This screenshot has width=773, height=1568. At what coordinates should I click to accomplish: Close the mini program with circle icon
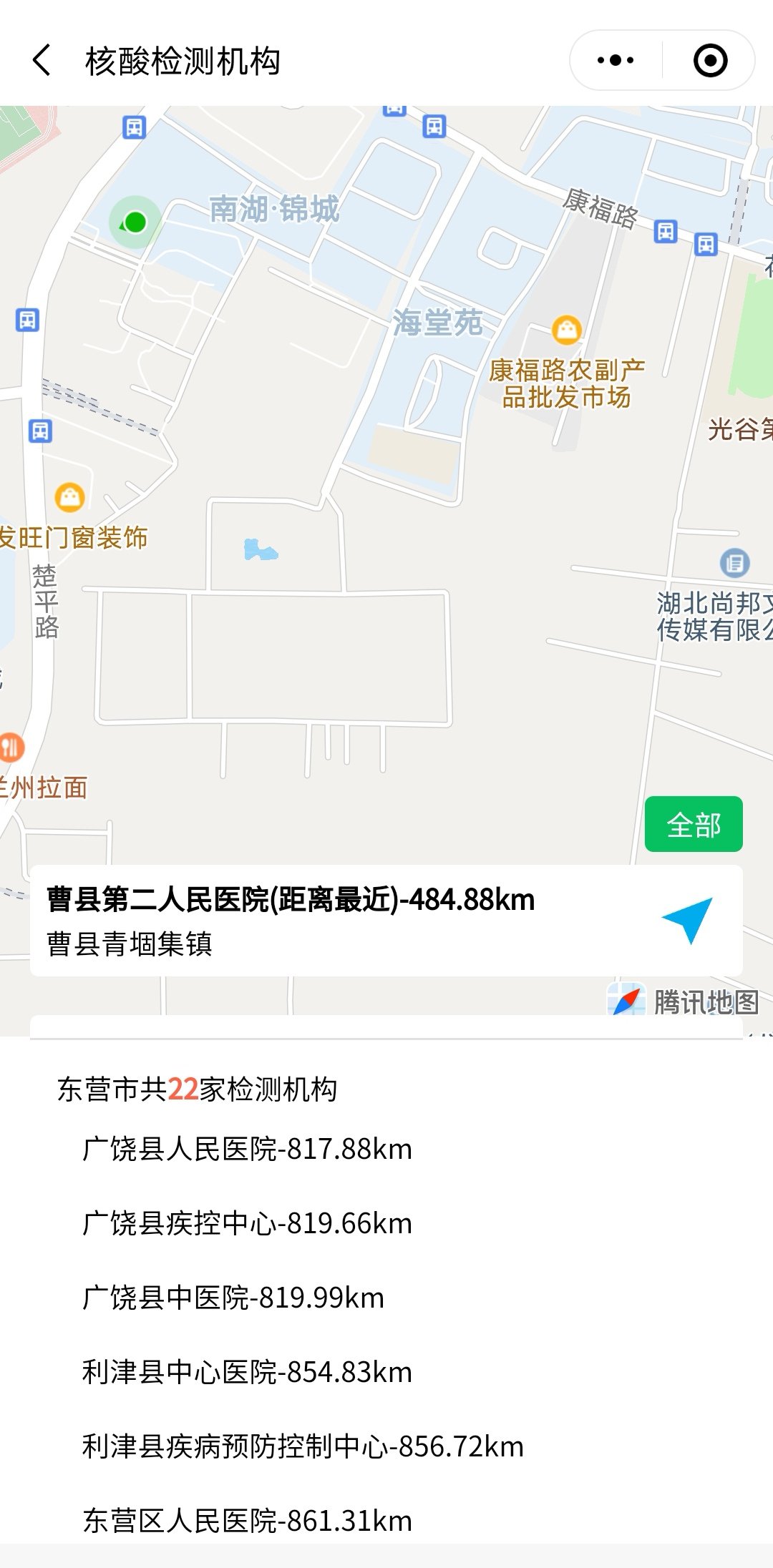point(710,60)
